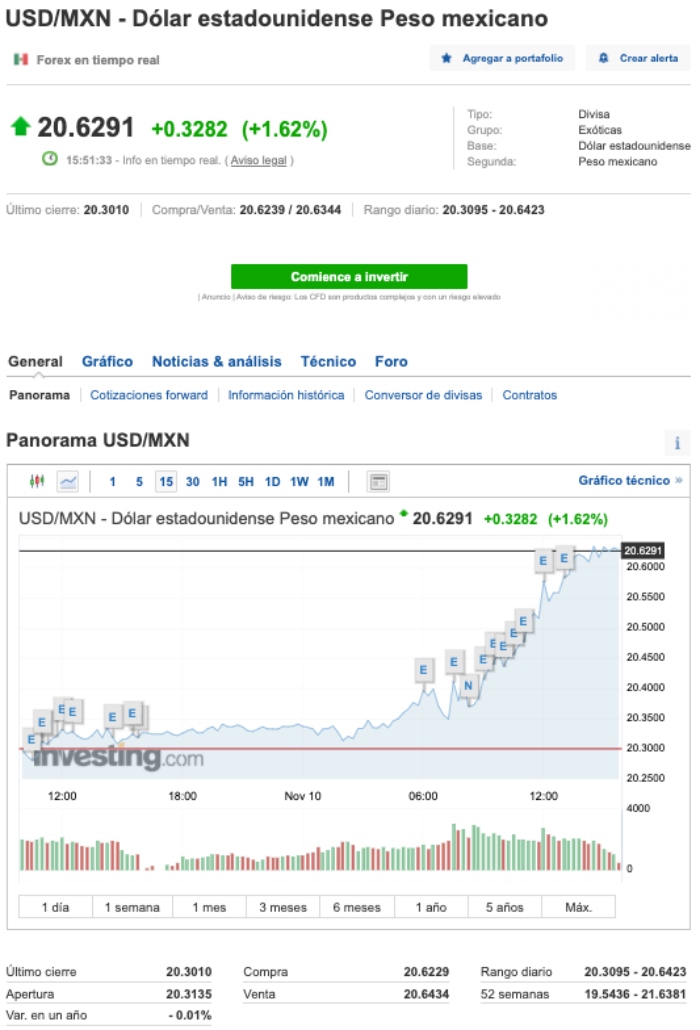Add USD/MXN to portfolio
700x1030 pixels.
pyautogui.click(x=503, y=58)
